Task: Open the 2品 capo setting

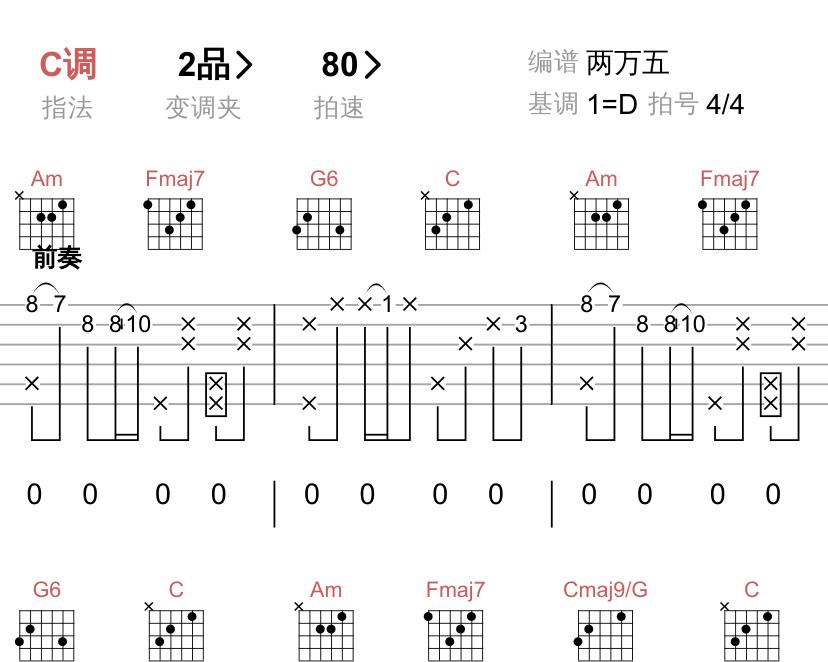Action: (214, 65)
